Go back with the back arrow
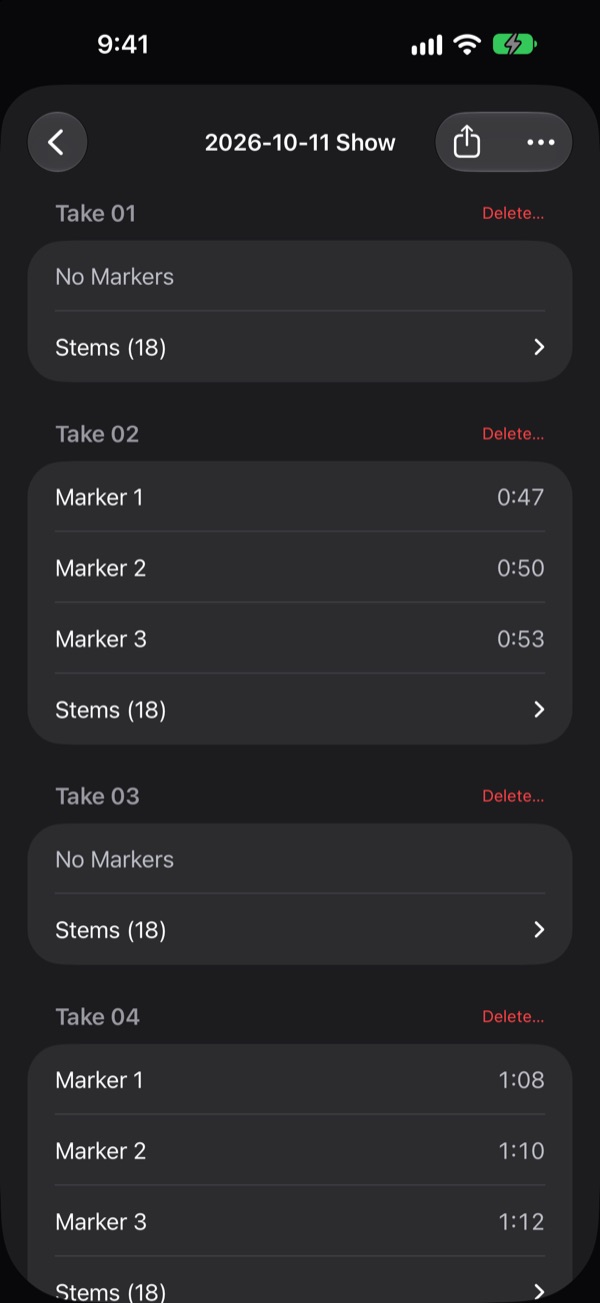This screenshot has width=600, height=1303. [x=57, y=142]
